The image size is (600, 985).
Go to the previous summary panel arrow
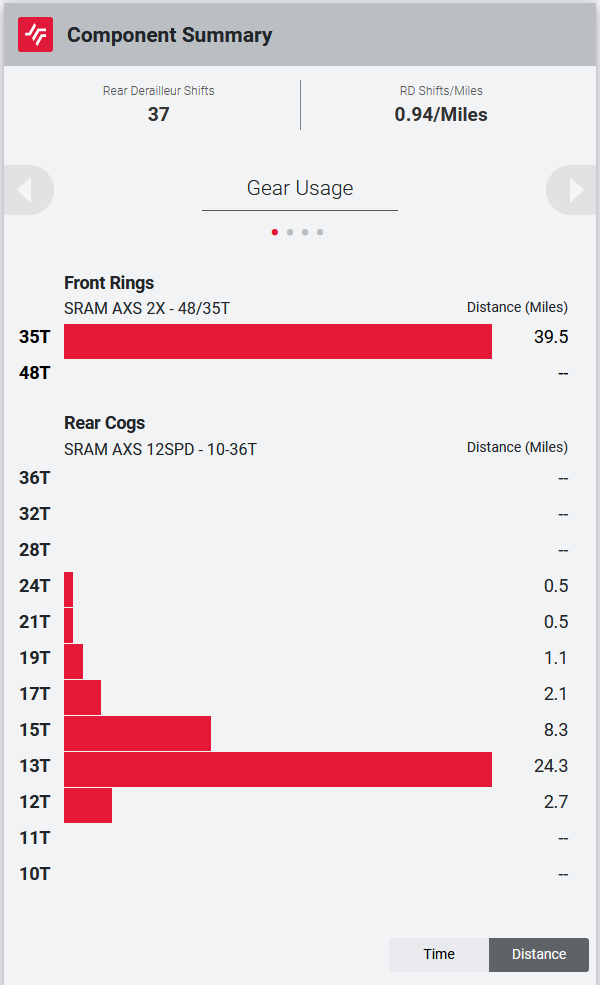click(x=28, y=190)
